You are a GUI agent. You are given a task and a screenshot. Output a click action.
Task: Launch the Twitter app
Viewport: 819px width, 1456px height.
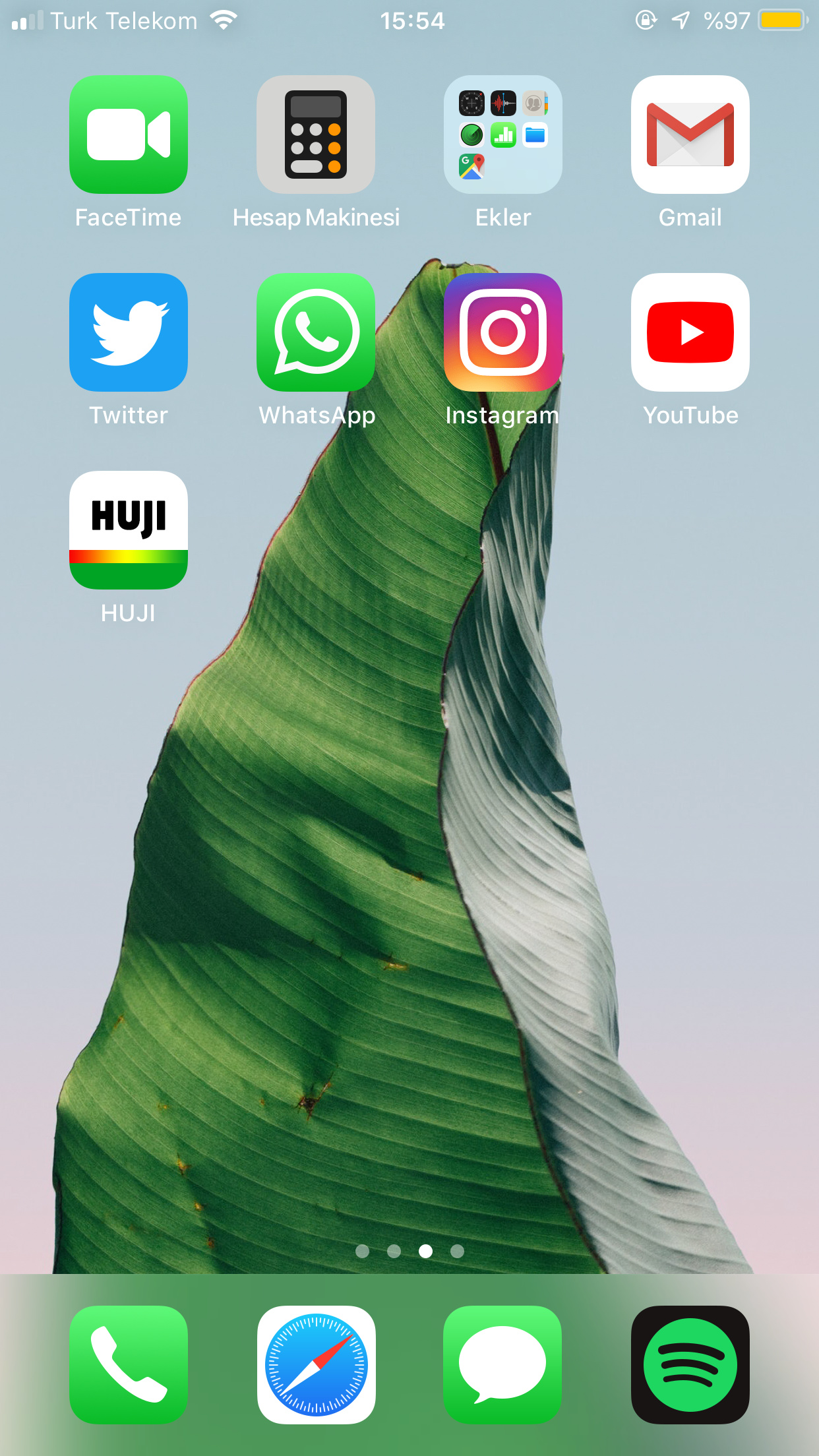(129, 332)
